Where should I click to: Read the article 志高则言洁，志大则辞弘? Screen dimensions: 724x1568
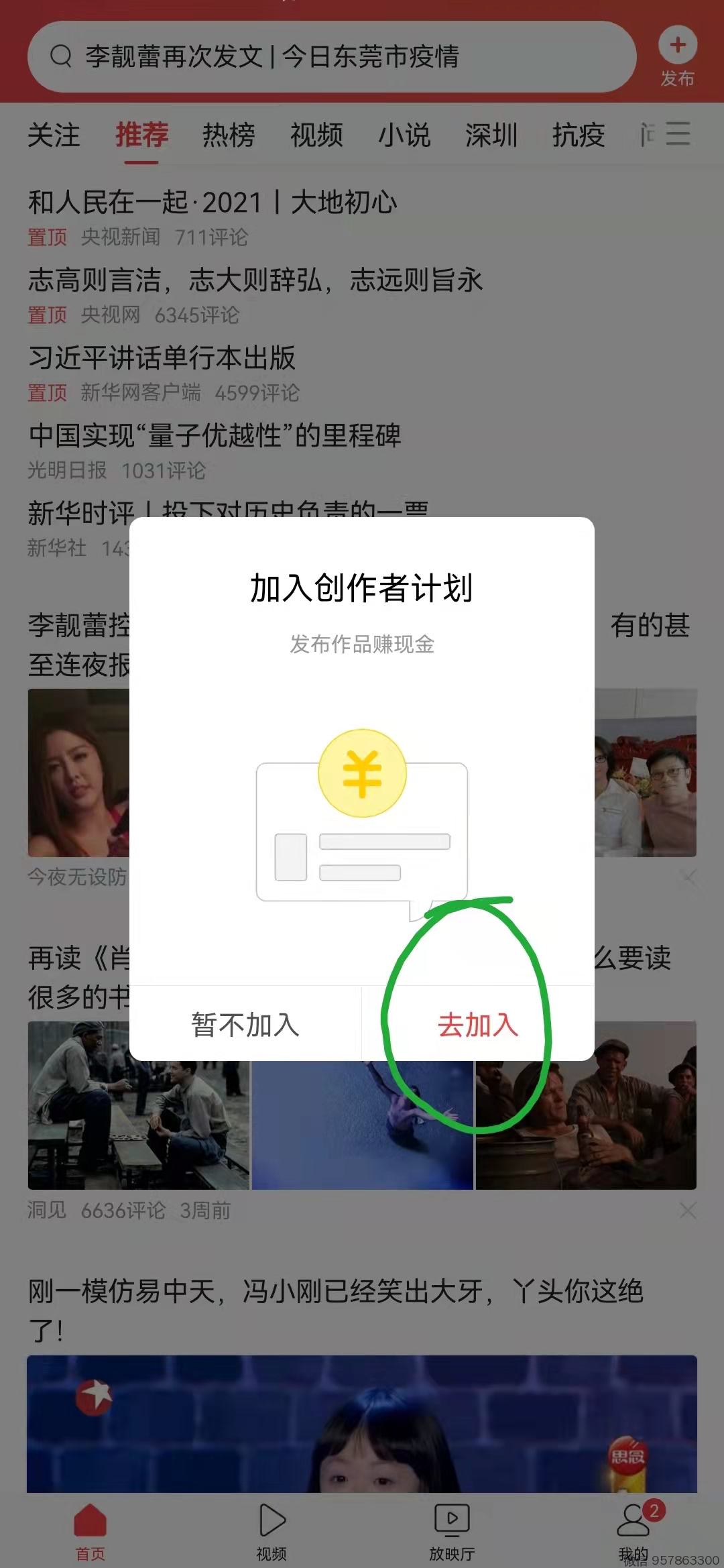coord(255,280)
